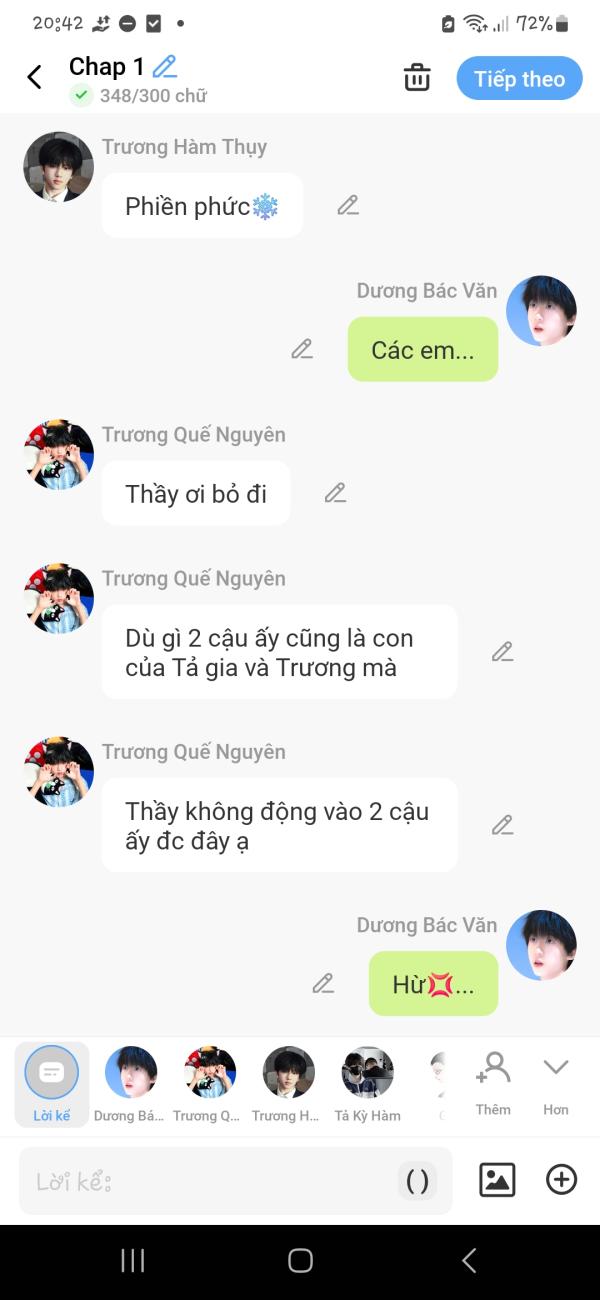Edit the message about Tả gia và Trương
Viewport: 600px width, 1300px height.
502,652
